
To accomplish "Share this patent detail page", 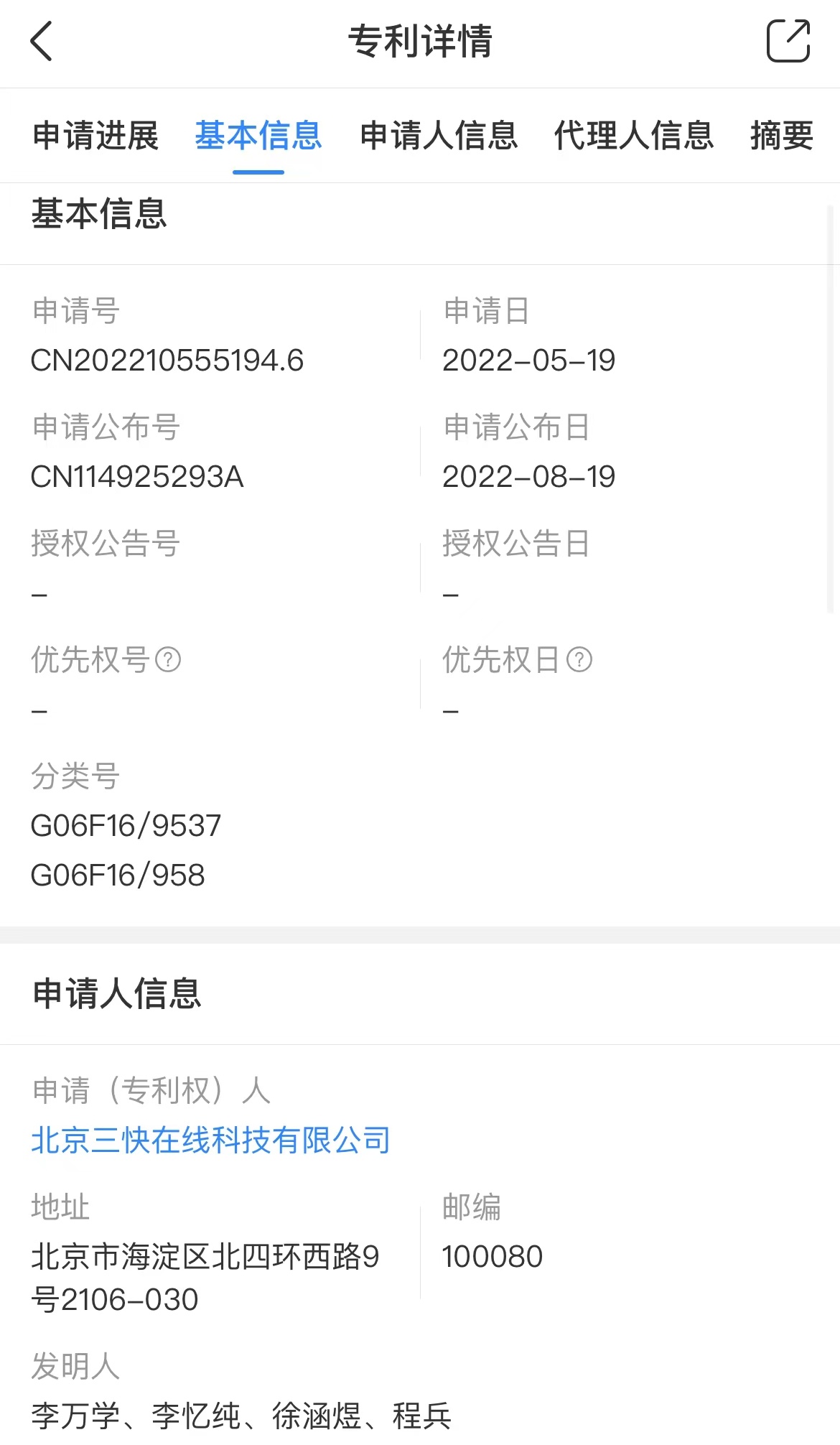I will (788, 41).
